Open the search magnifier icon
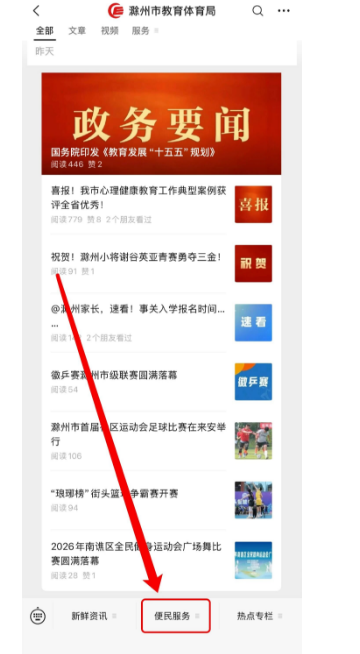The height and width of the screenshot is (654, 360). coord(258,11)
